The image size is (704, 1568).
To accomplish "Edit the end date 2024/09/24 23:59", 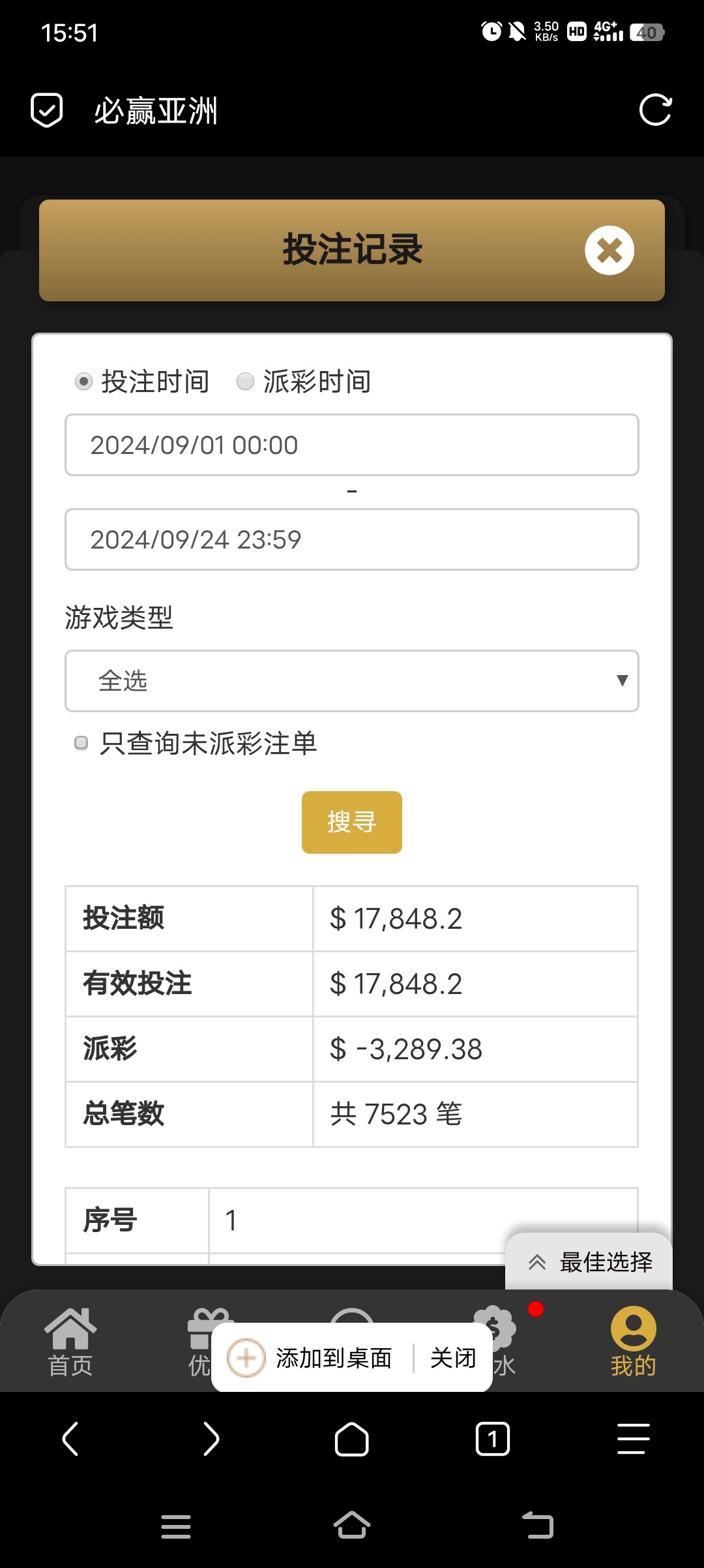I will coord(352,539).
